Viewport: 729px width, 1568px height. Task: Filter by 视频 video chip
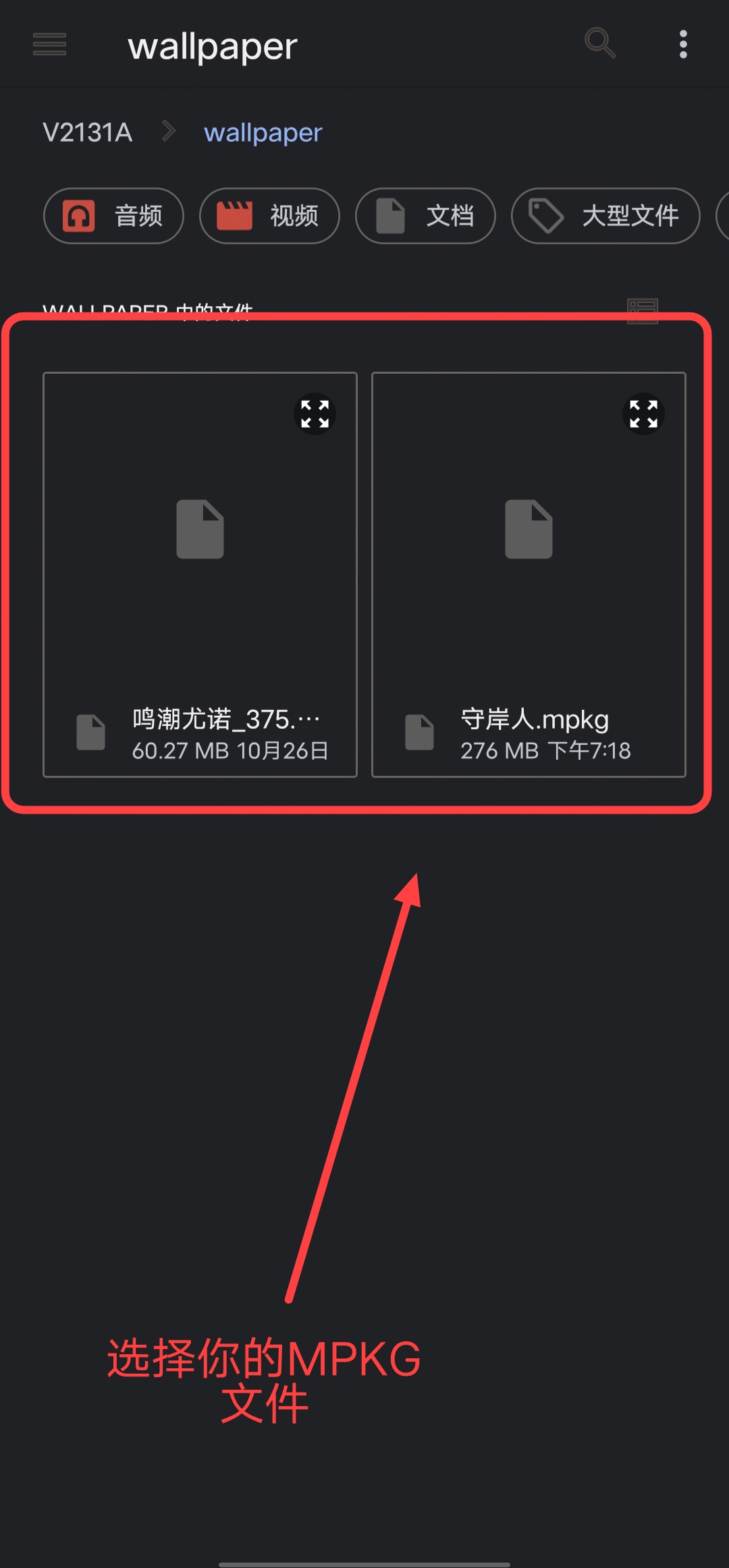coord(269,216)
